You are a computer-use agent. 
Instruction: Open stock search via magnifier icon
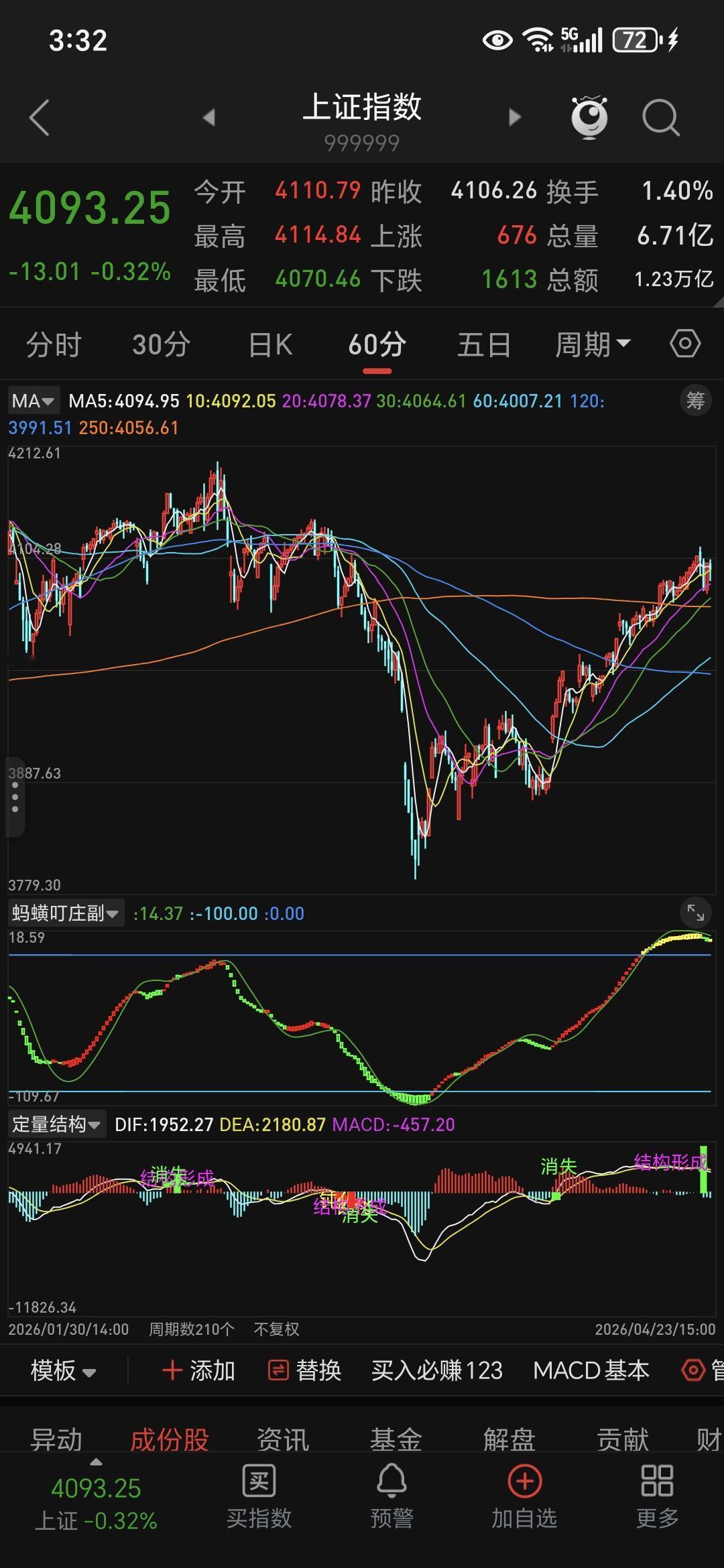[660, 116]
